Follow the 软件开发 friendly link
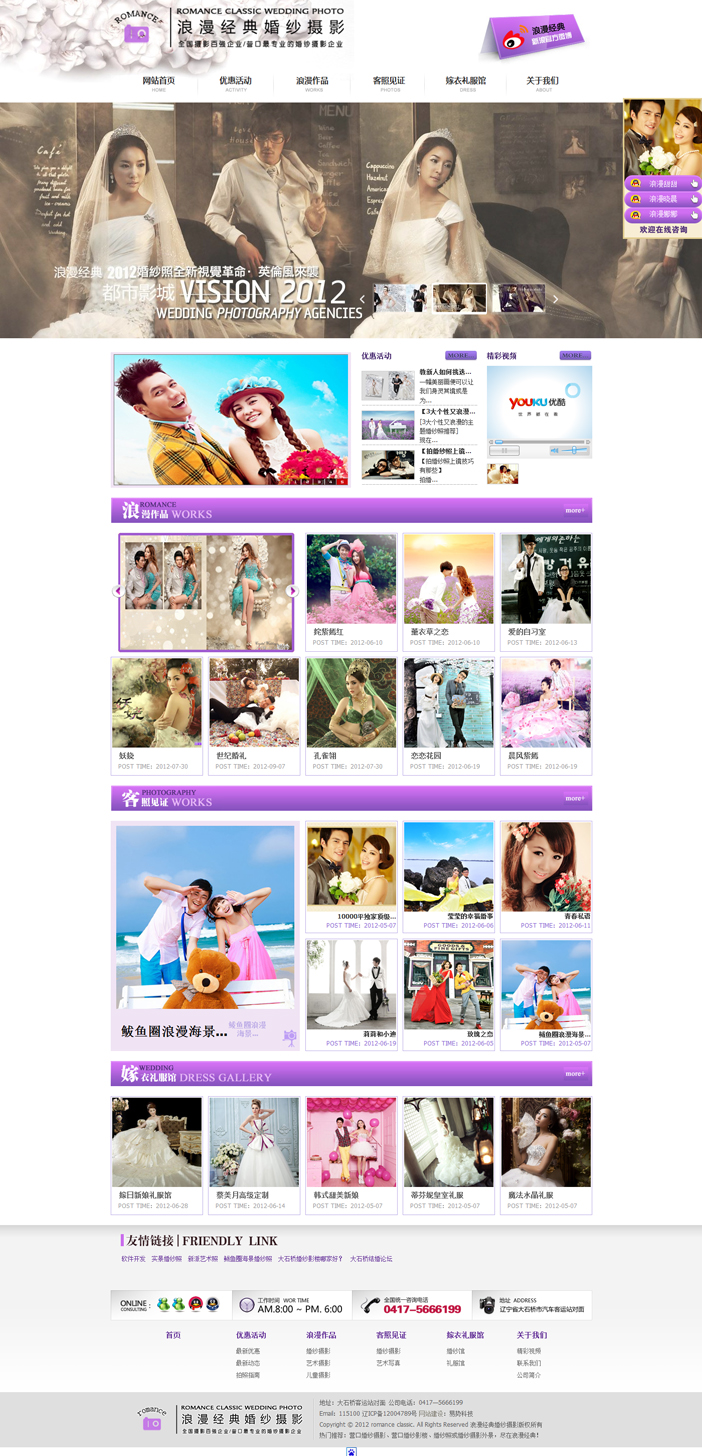Image resolution: width=702 pixels, height=1456 pixels. click(x=133, y=1259)
